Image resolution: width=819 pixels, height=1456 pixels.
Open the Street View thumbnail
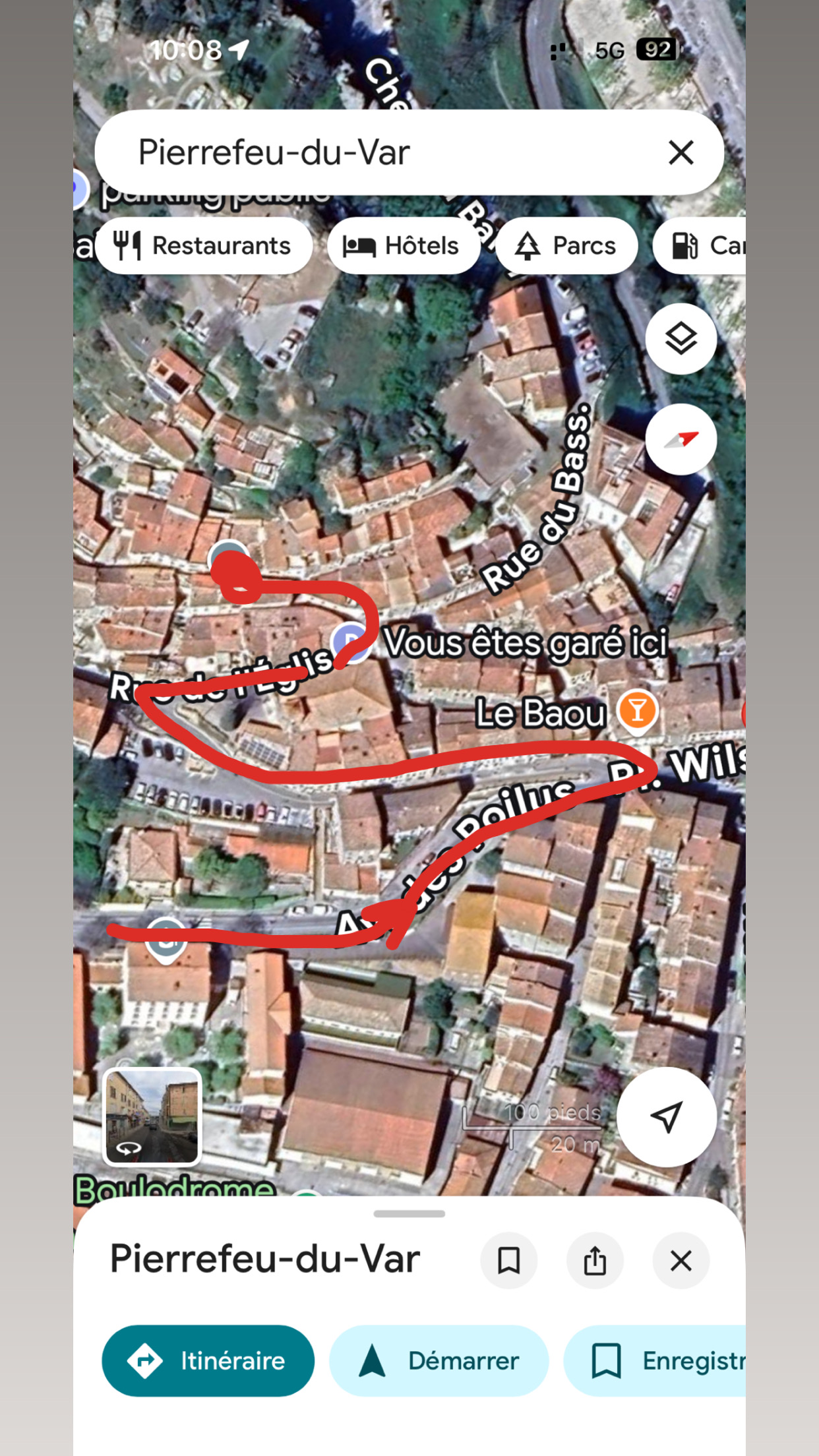click(x=152, y=1116)
